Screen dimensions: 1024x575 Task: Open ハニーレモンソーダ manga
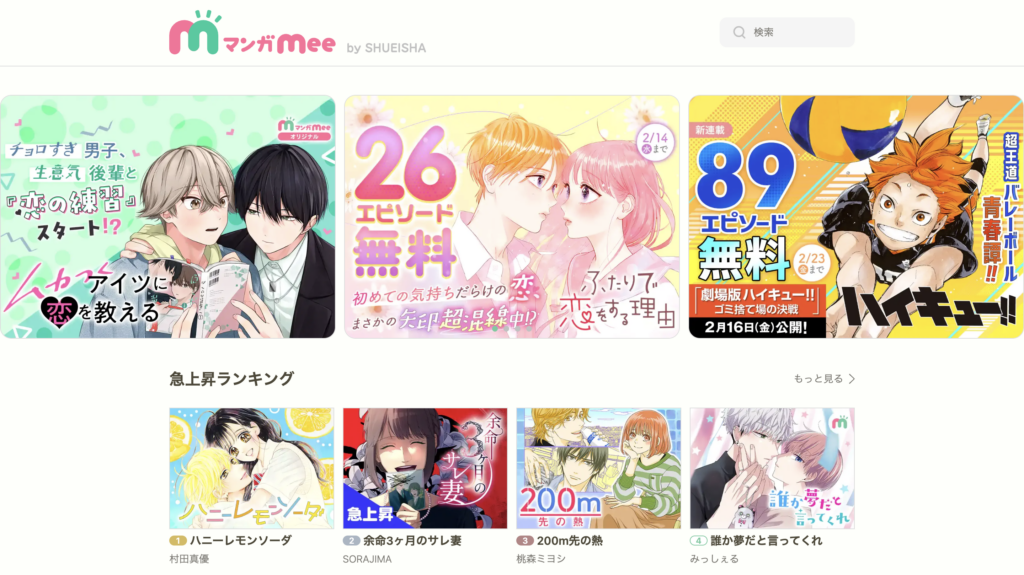pos(252,467)
